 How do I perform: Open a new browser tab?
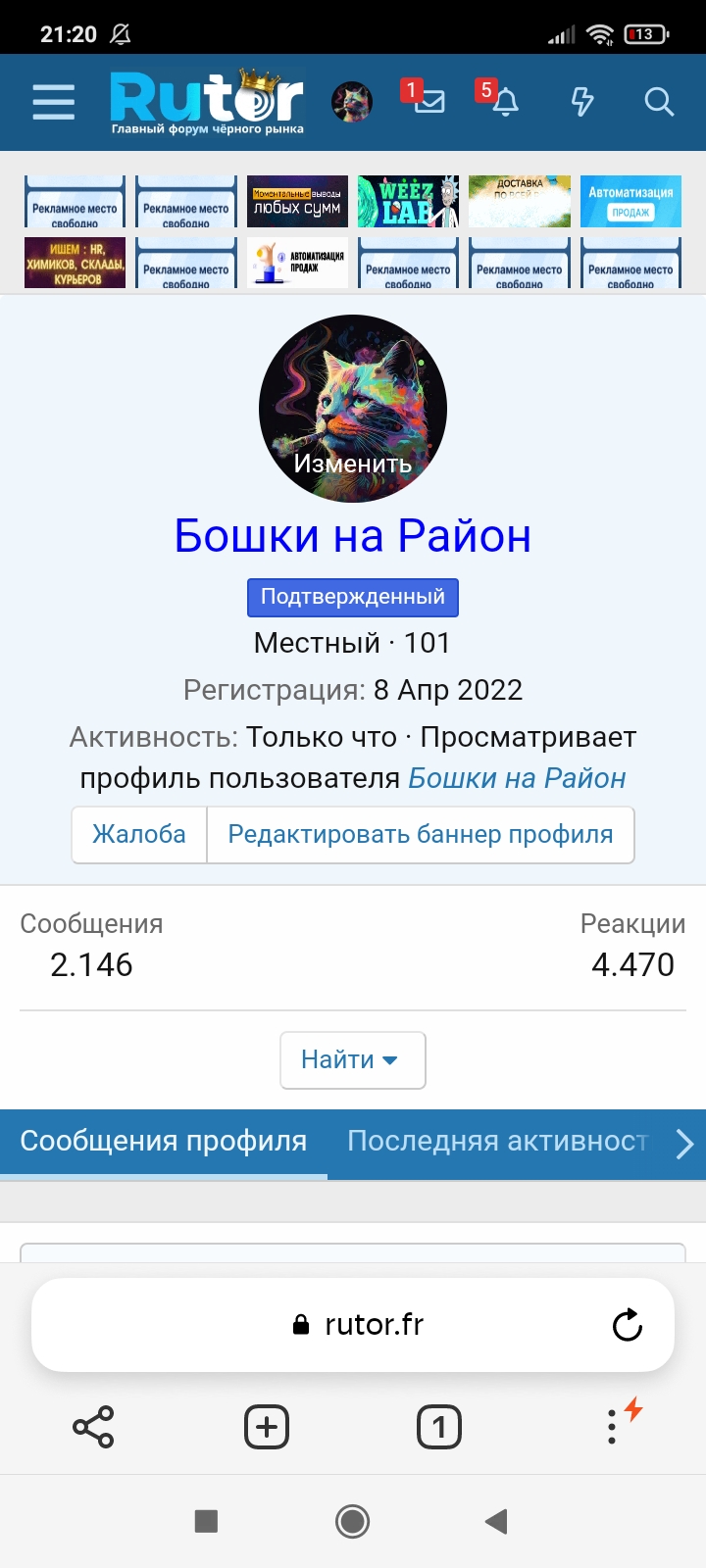265,1427
